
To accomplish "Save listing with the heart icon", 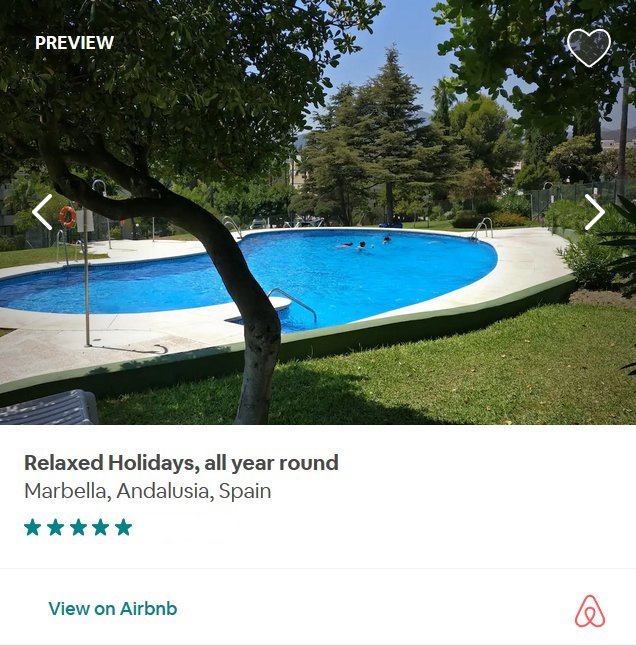I will coord(588,47).
